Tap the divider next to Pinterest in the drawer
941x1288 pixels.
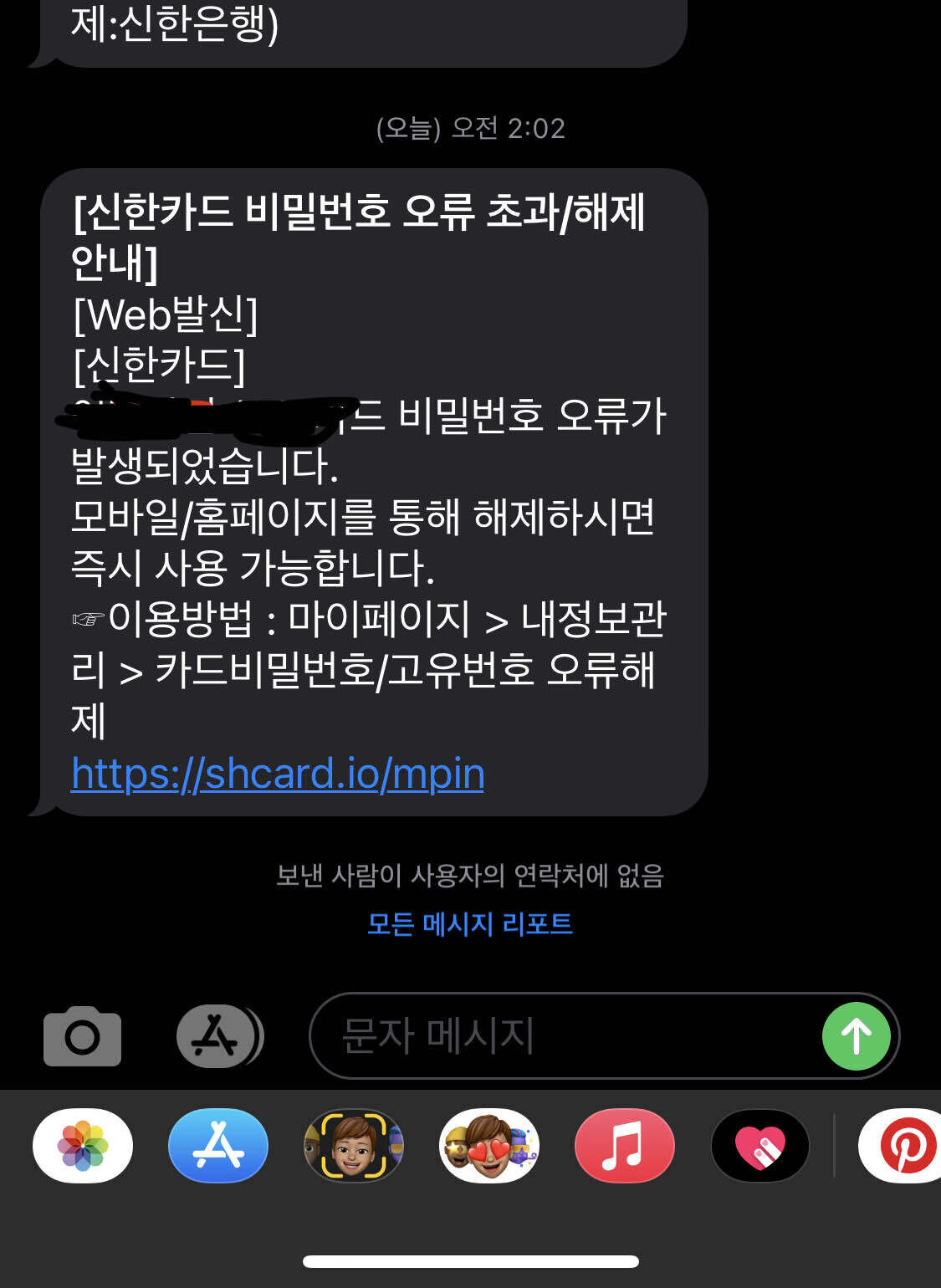(x=835, y=1147)
